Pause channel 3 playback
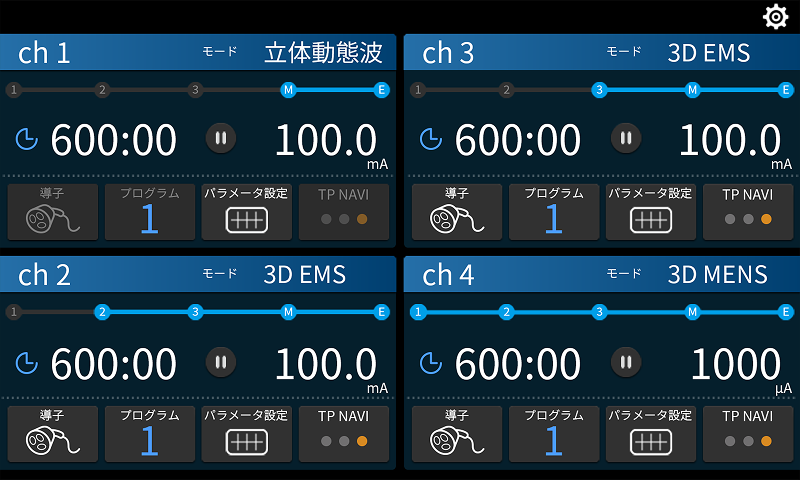Screen dimensions: 800x480 [625, 138]
